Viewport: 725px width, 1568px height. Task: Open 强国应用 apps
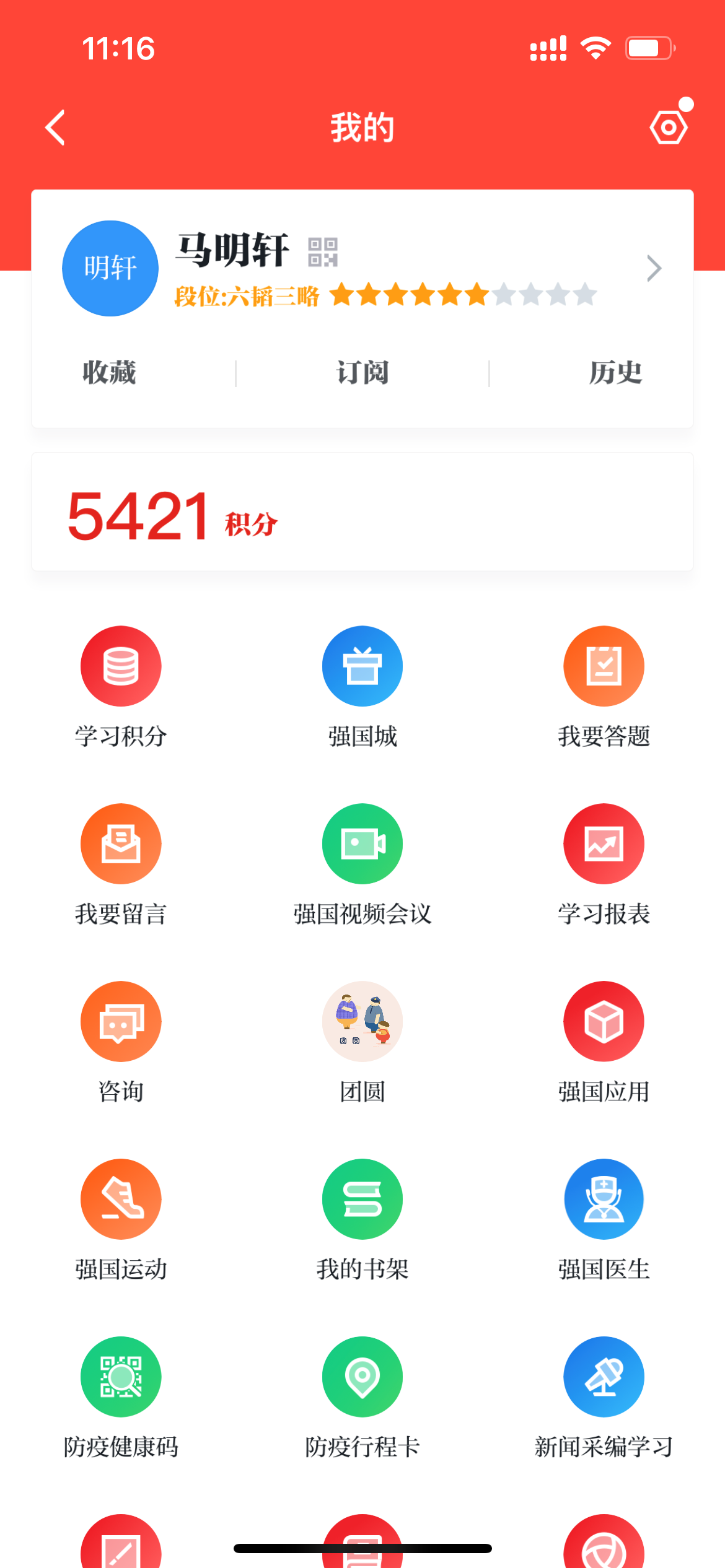tap(604, 1022)
